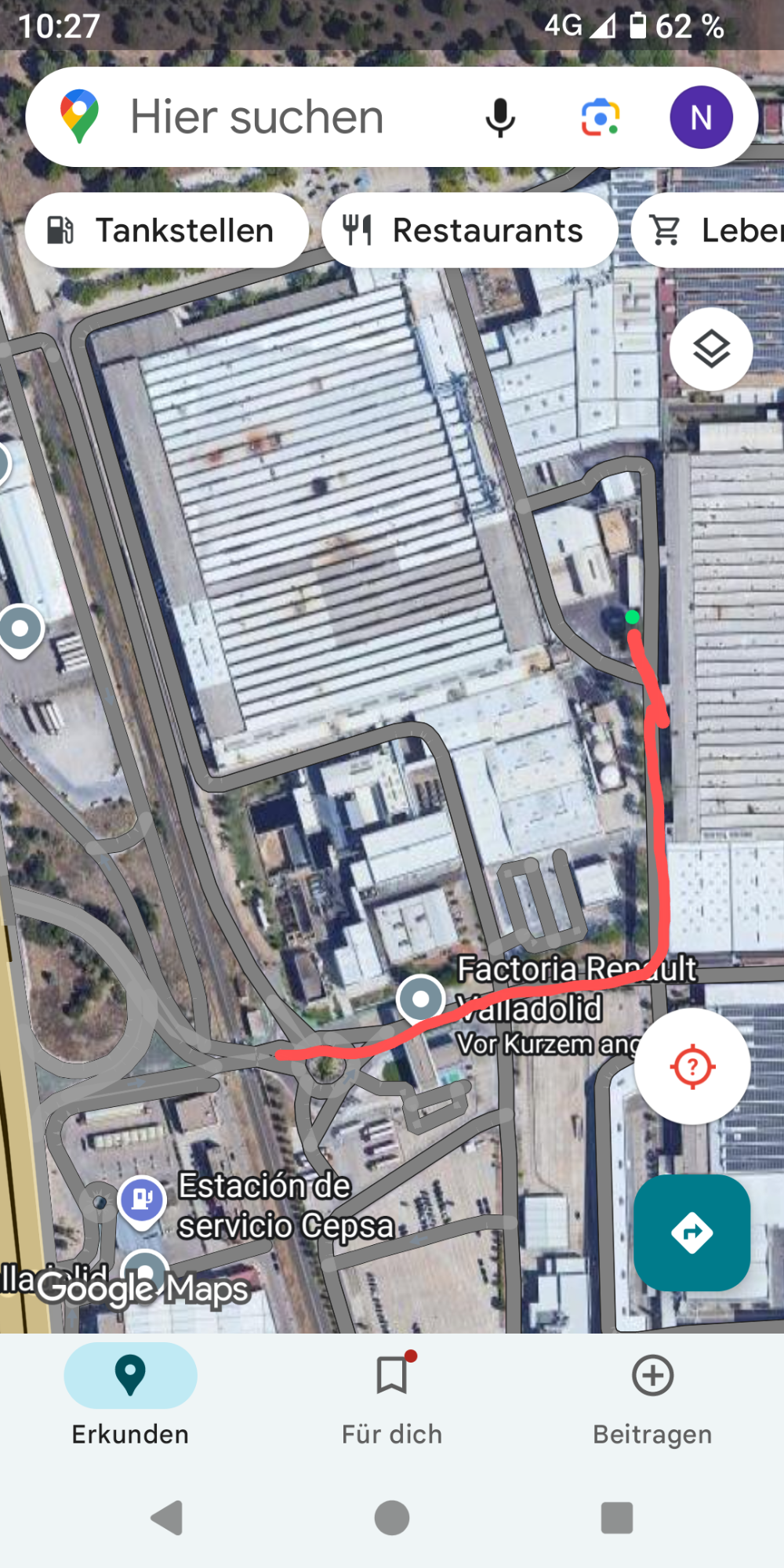This screenshot has height=1568, width=784.
Task: Open the account profile avatar N
Action: 701,118
